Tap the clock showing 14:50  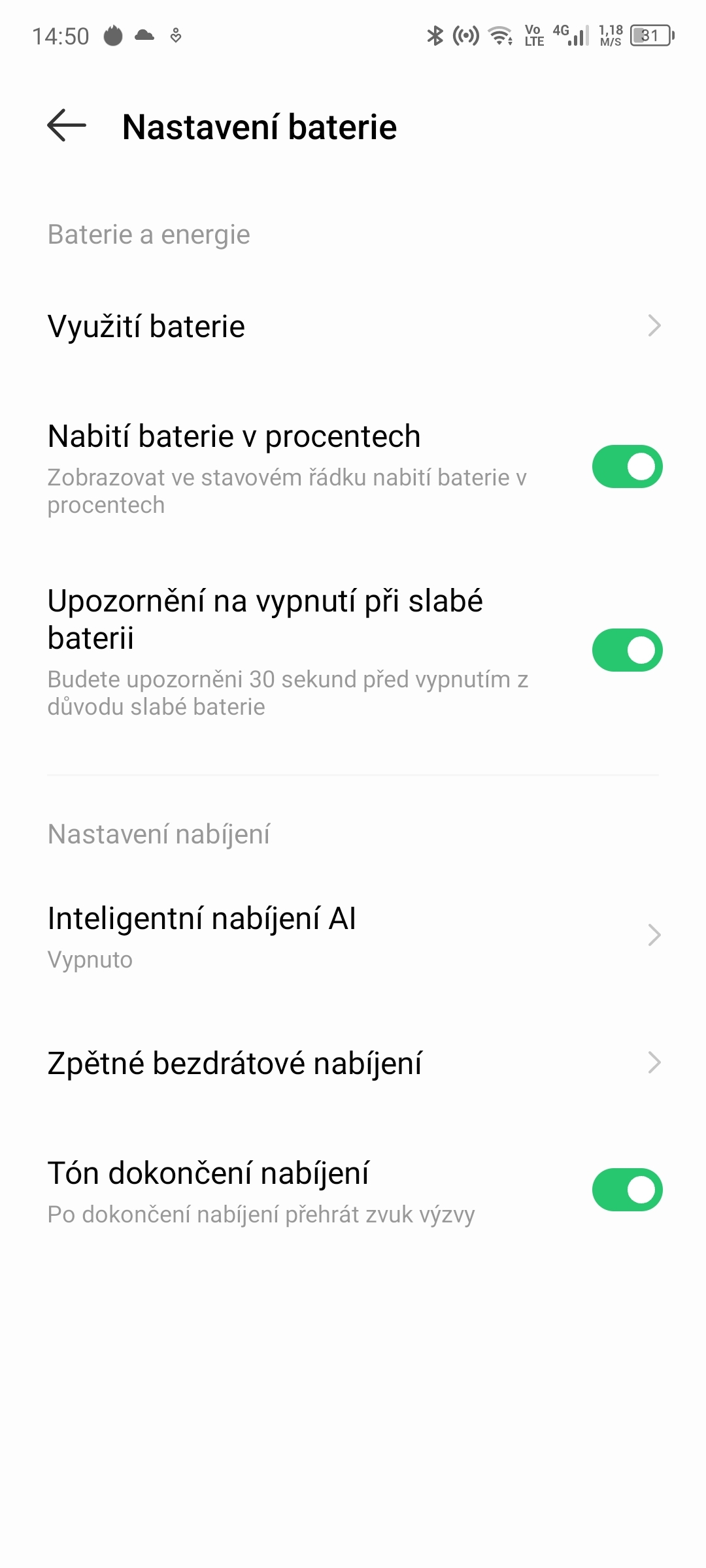click(62, 36)
